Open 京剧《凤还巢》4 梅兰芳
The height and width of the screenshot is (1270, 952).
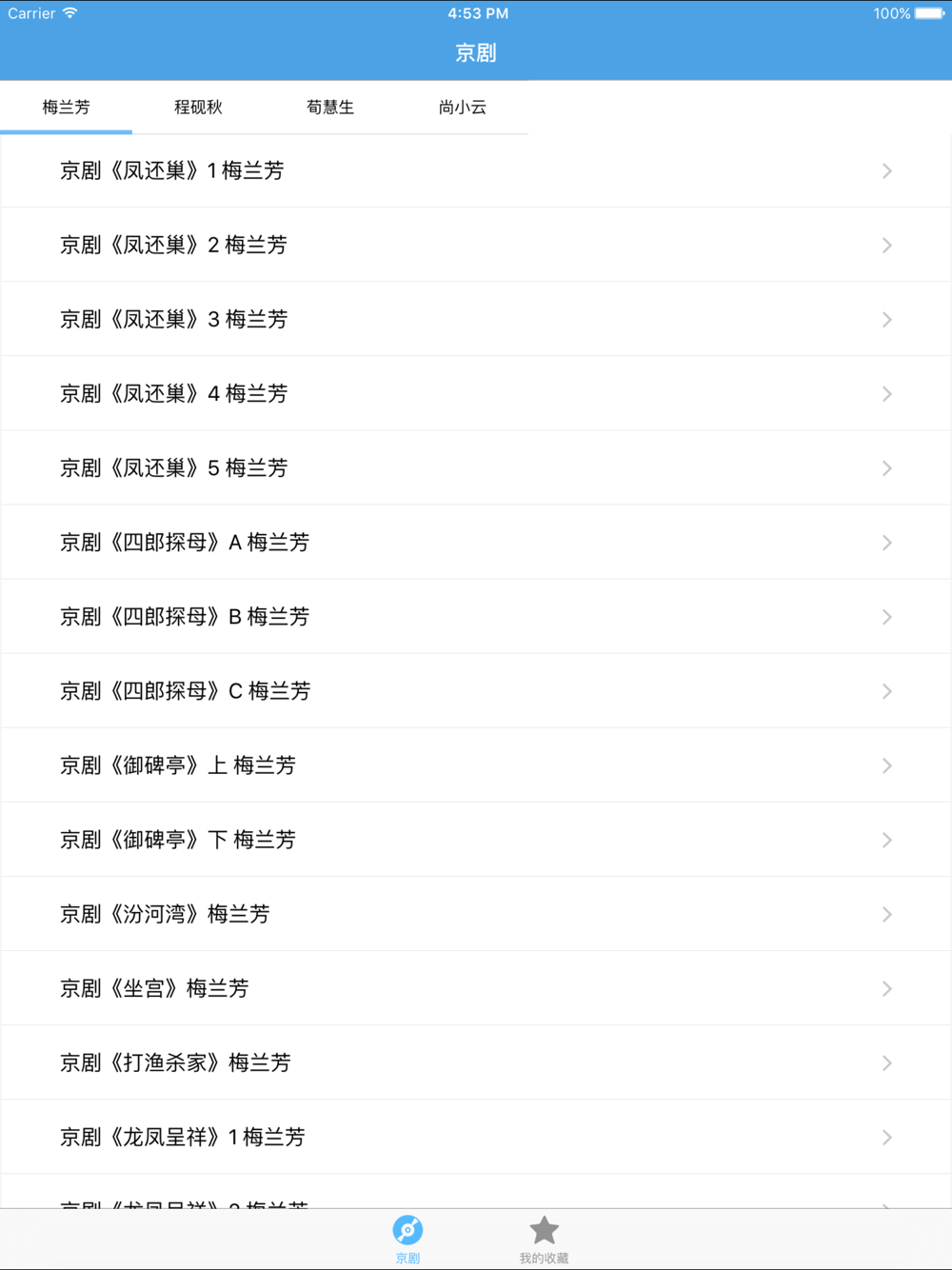476,394
